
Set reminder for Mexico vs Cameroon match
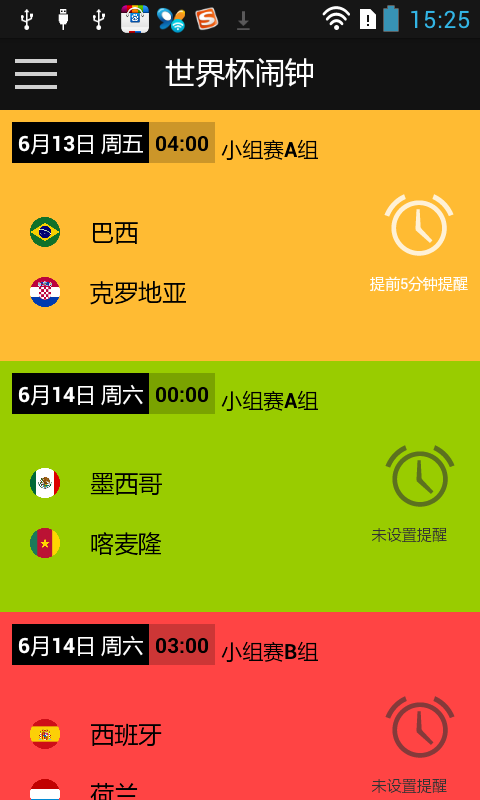pyautogui.click(x=419, y=476)
